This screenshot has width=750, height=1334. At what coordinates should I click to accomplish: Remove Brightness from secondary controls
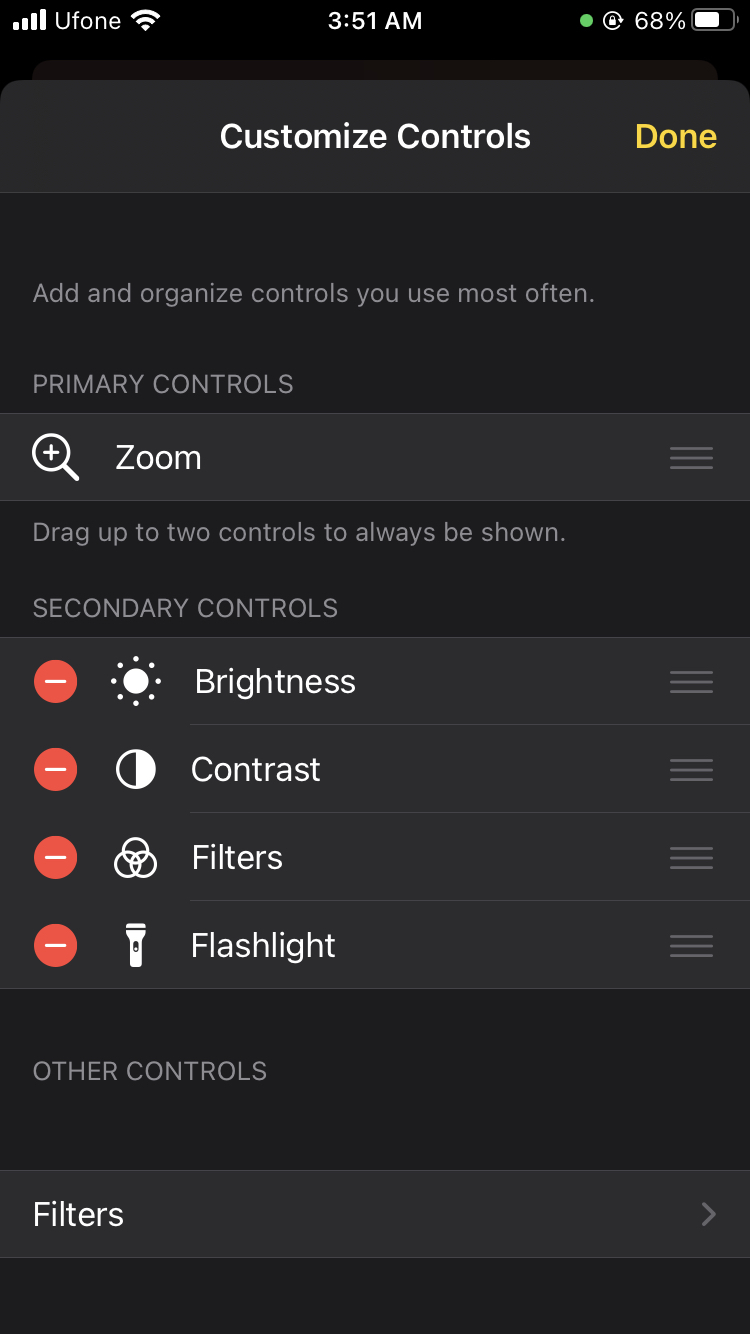(55, 681)
